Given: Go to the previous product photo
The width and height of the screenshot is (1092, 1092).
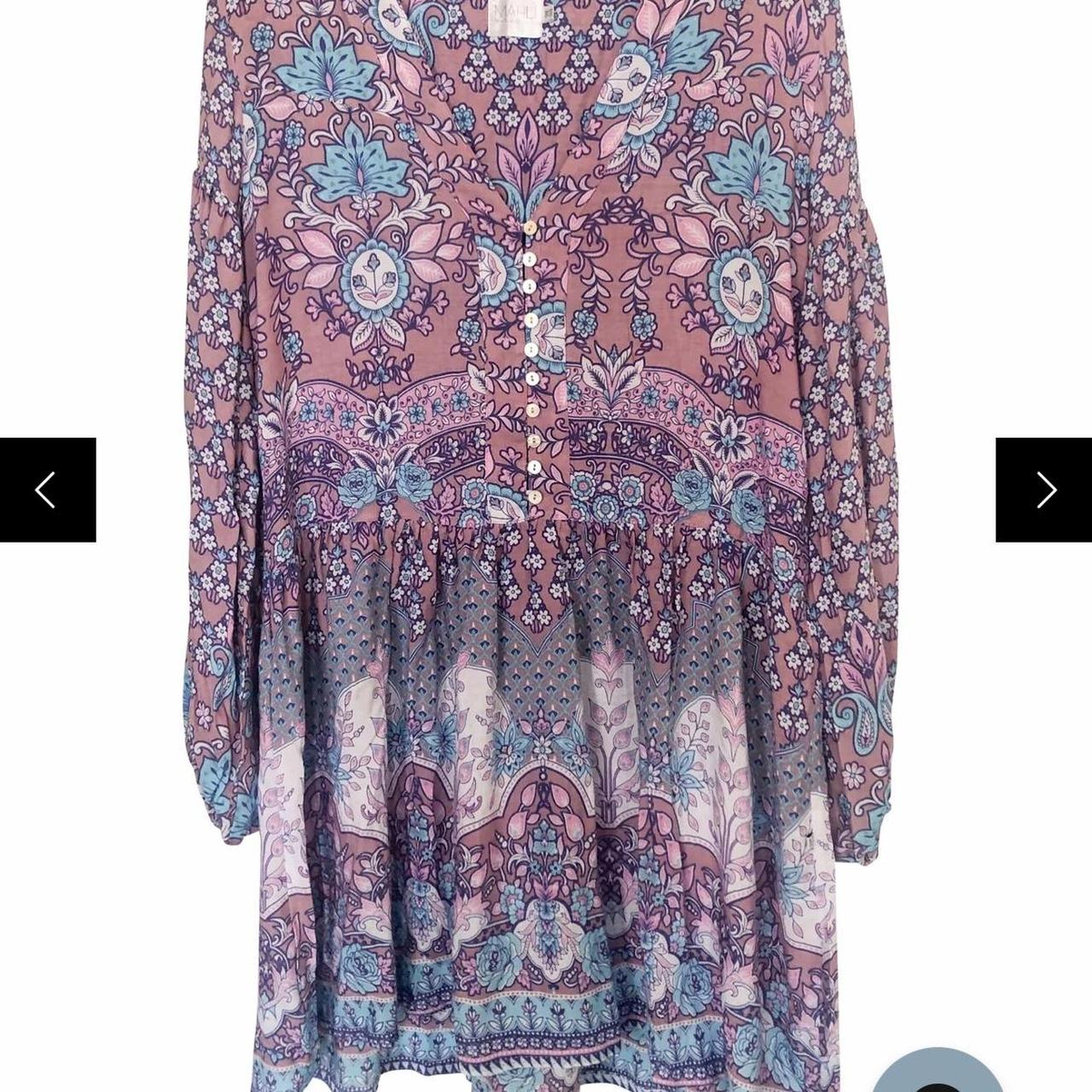Looking at the screenshot, I should [47, 490].
